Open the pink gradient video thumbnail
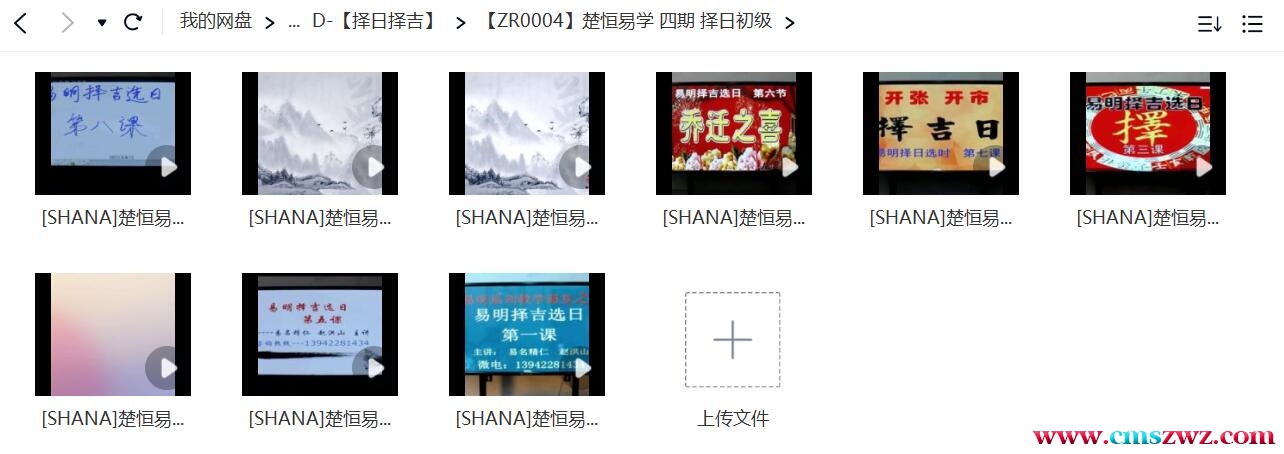Screen dimensions: 1284x454 112,334
